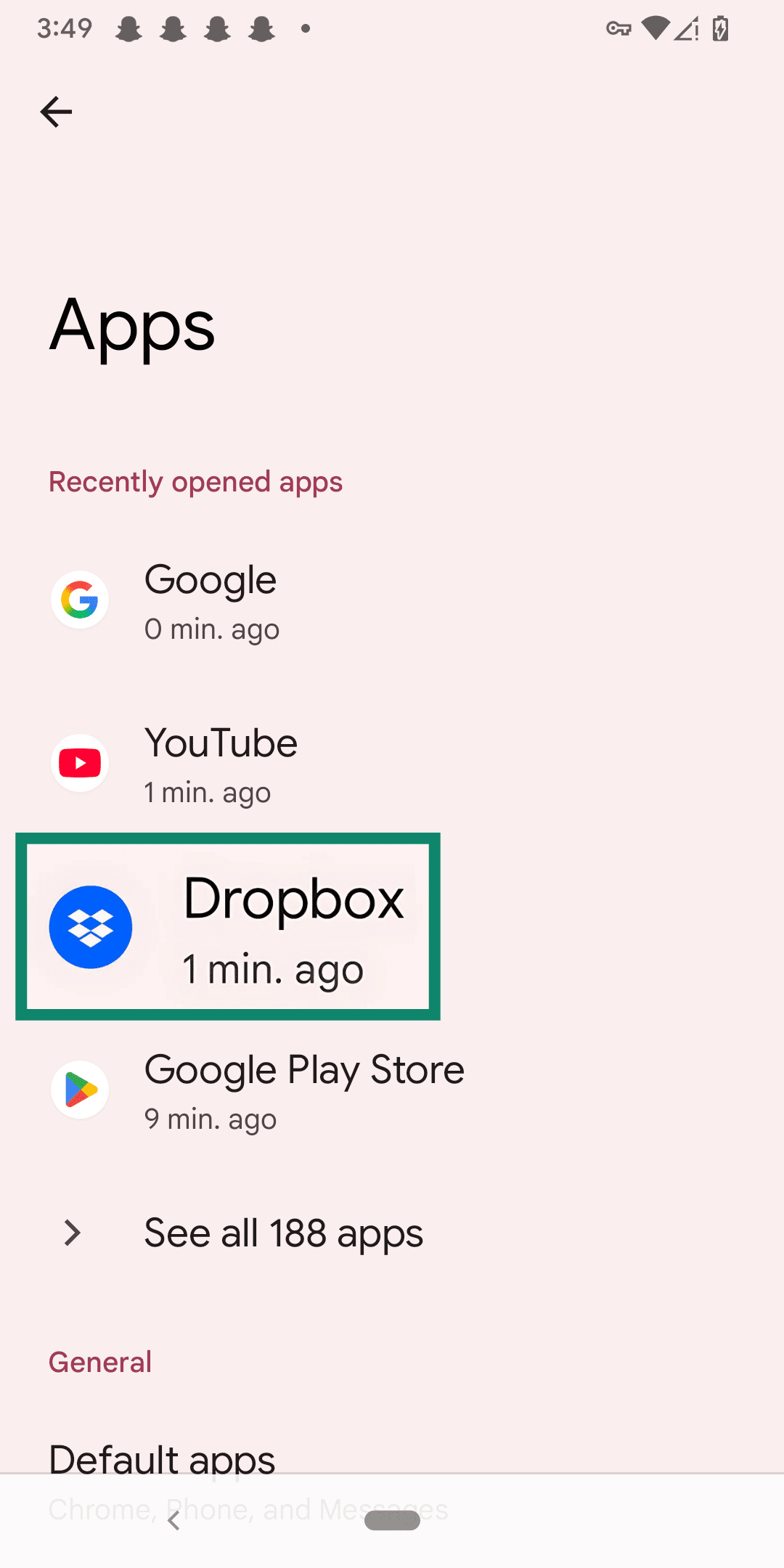Expand the See all 188 apps chevron

pyautogui.click(x=70, y=1233)
